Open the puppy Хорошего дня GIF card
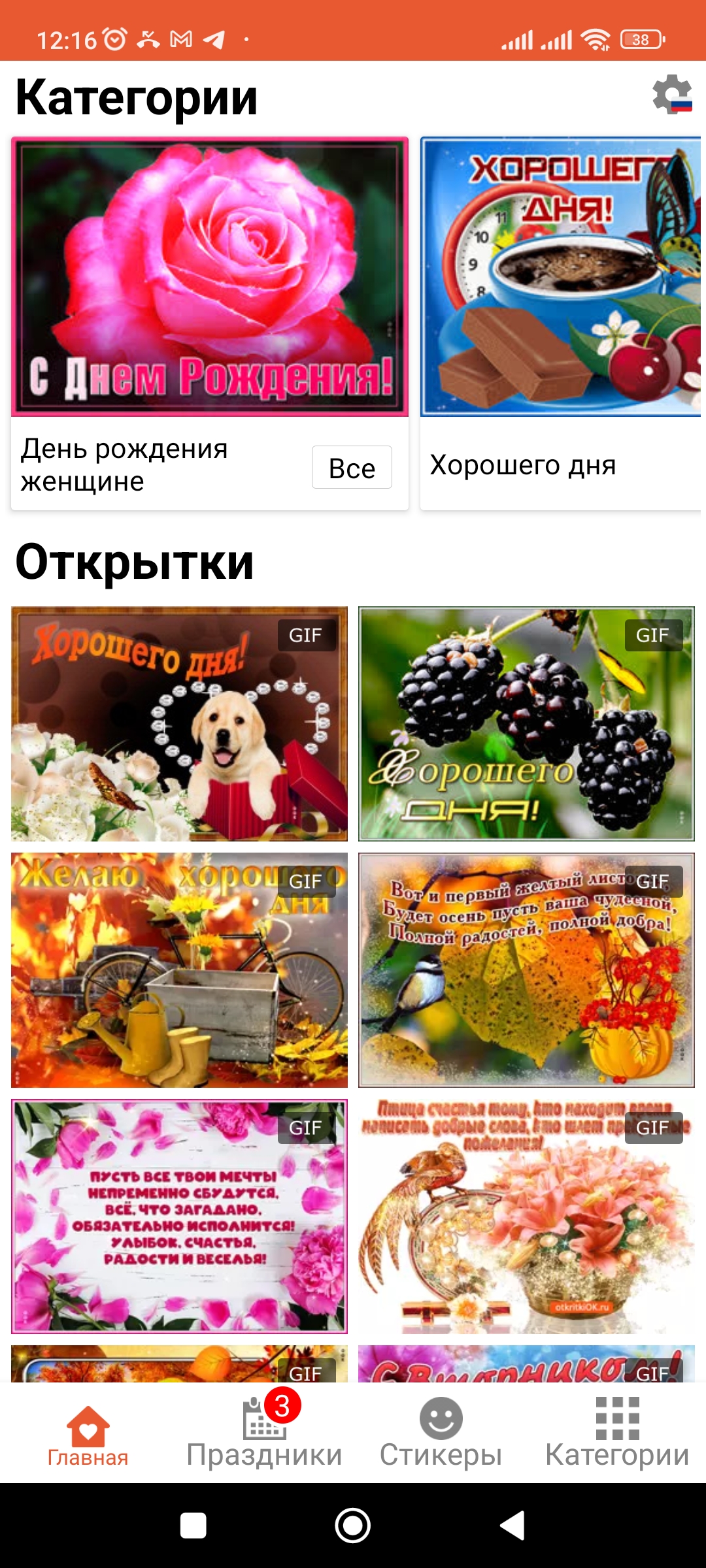The width and height of the screenshot is (706, 1568). coord(179,724)
